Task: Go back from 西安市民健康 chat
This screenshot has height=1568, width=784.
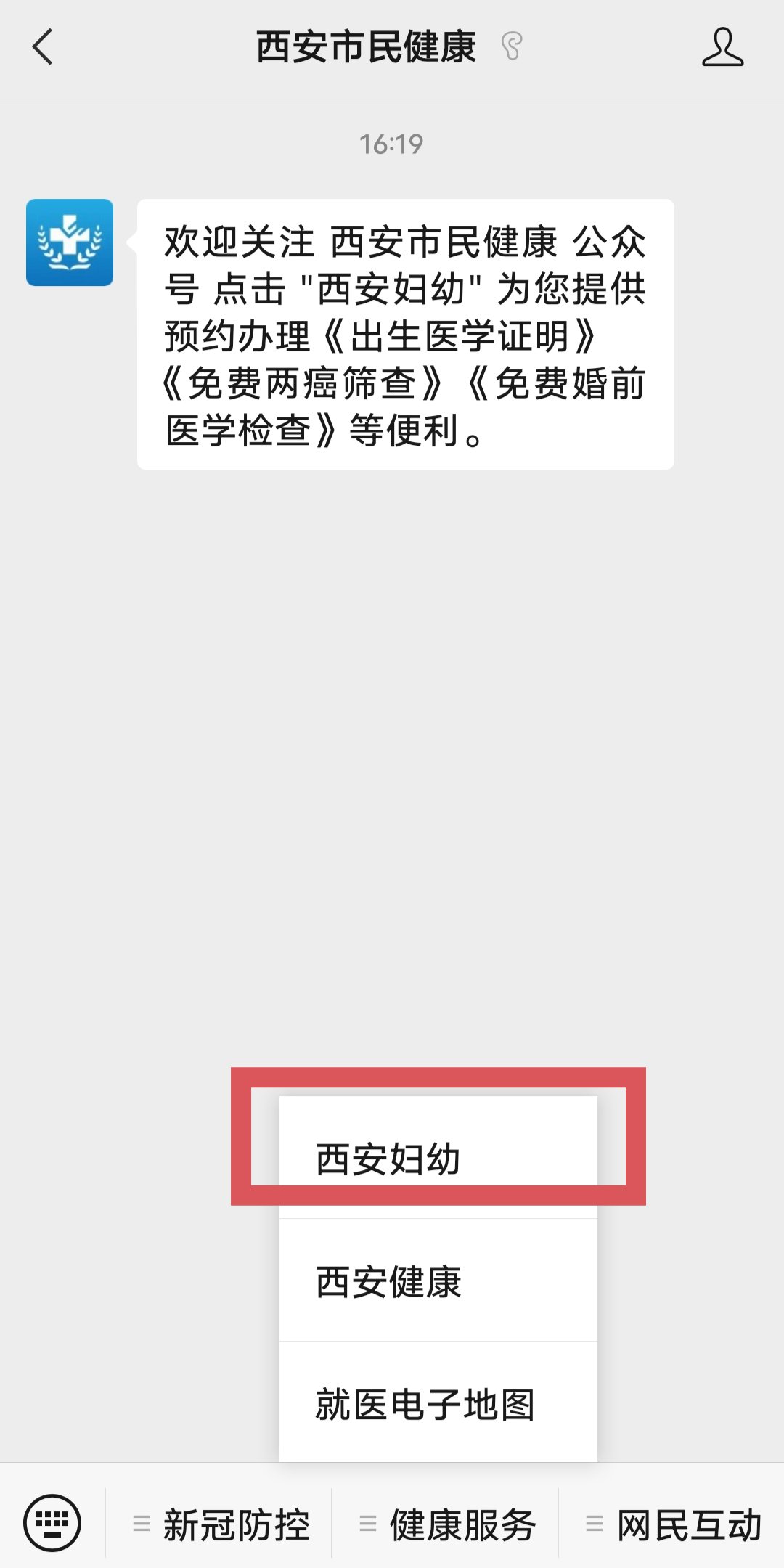Action: tap(44, 47)
